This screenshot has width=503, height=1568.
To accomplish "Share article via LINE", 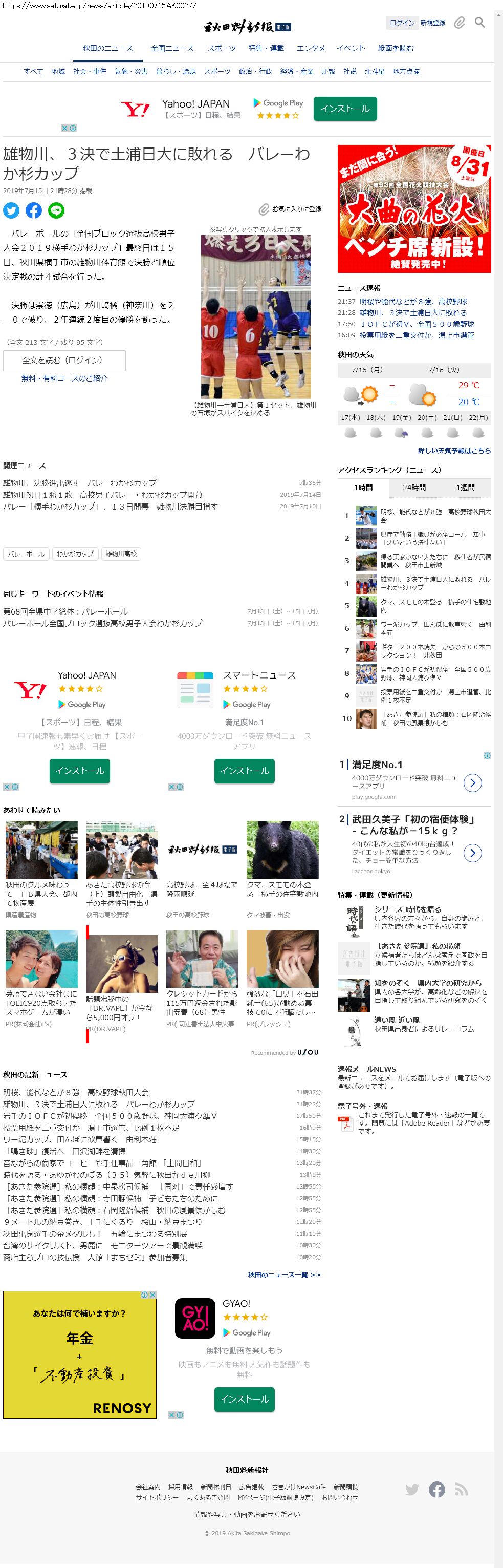I will click(56, 210).
